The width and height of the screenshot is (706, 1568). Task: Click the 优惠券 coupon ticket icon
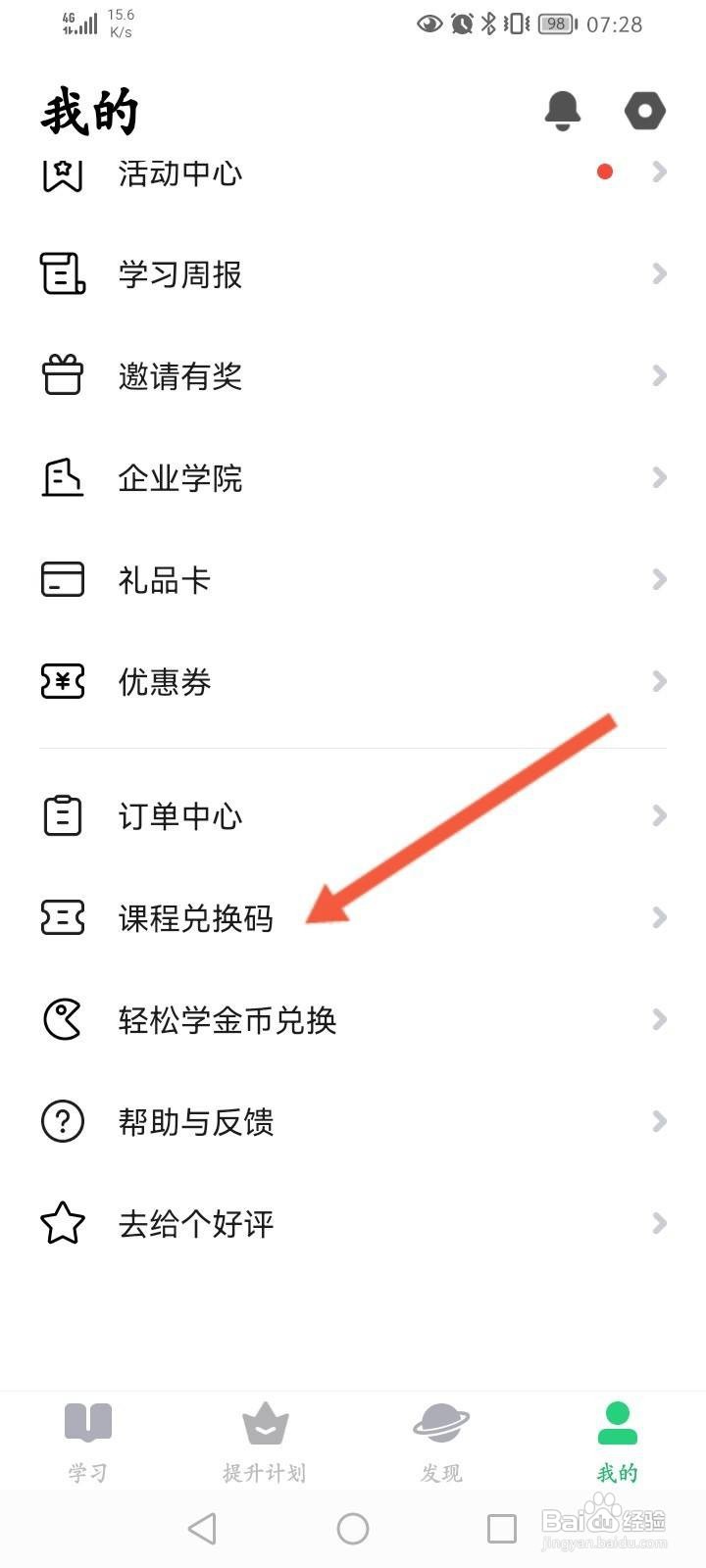point(62,681)
